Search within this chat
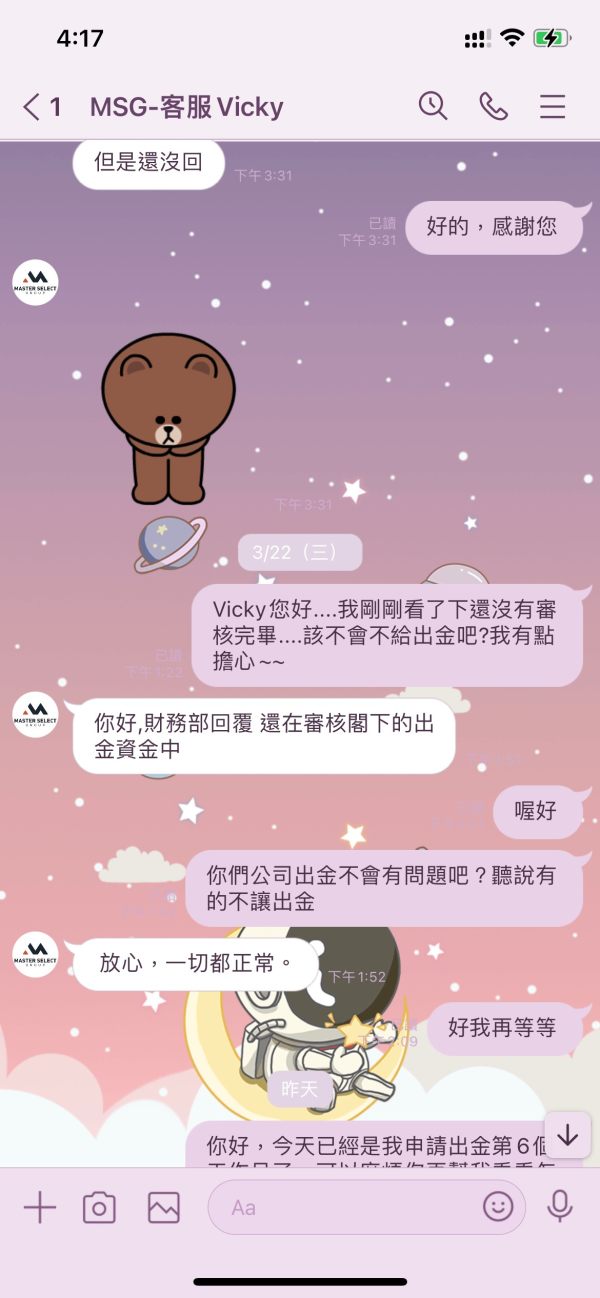Screen dimensions: 600x1298 click(x=432, y=106)
